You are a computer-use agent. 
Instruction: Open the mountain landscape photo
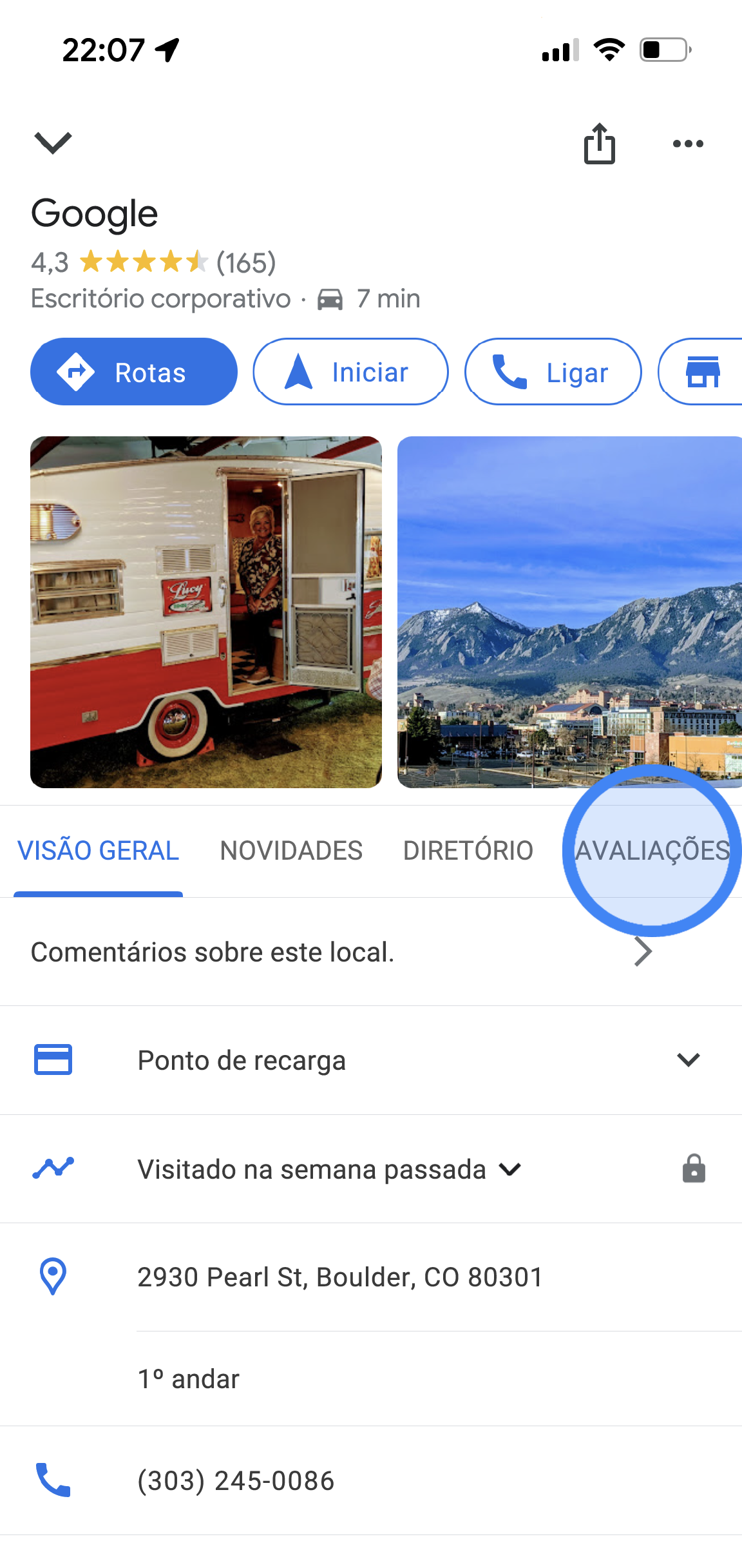click(570, 612)
